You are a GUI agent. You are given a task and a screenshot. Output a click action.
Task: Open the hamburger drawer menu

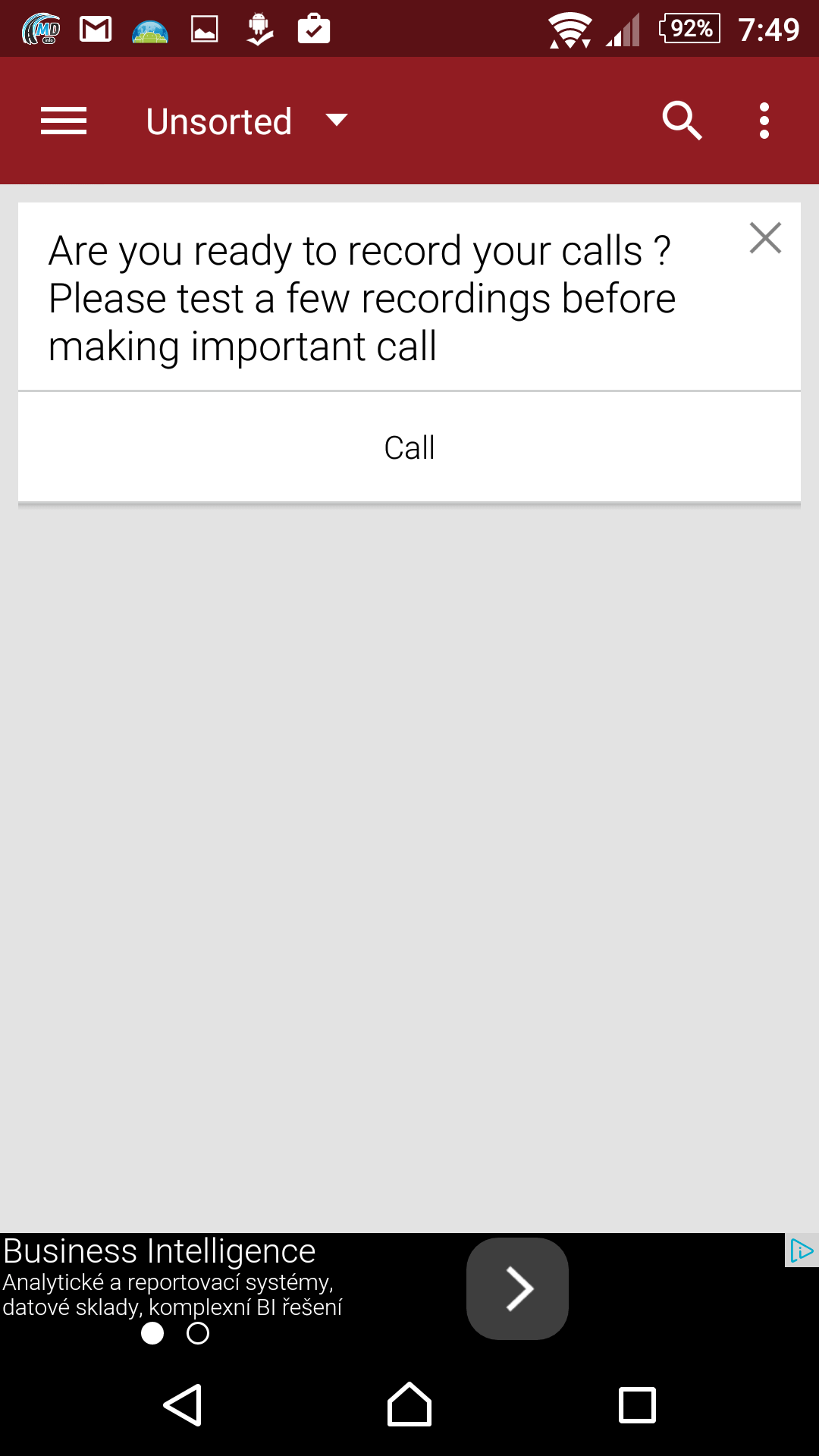tap(64, 121)
